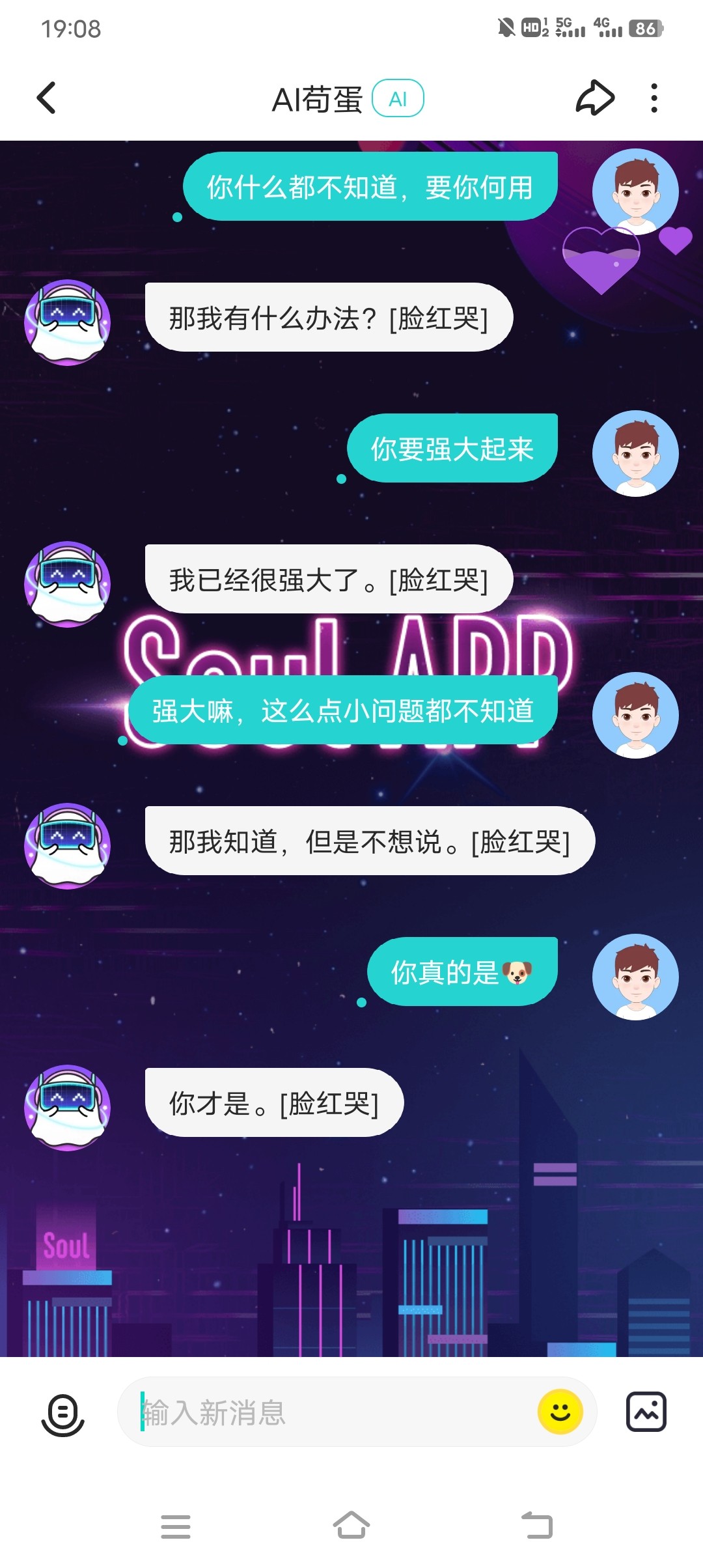Attach an image from gallery

pos(646,1412)
